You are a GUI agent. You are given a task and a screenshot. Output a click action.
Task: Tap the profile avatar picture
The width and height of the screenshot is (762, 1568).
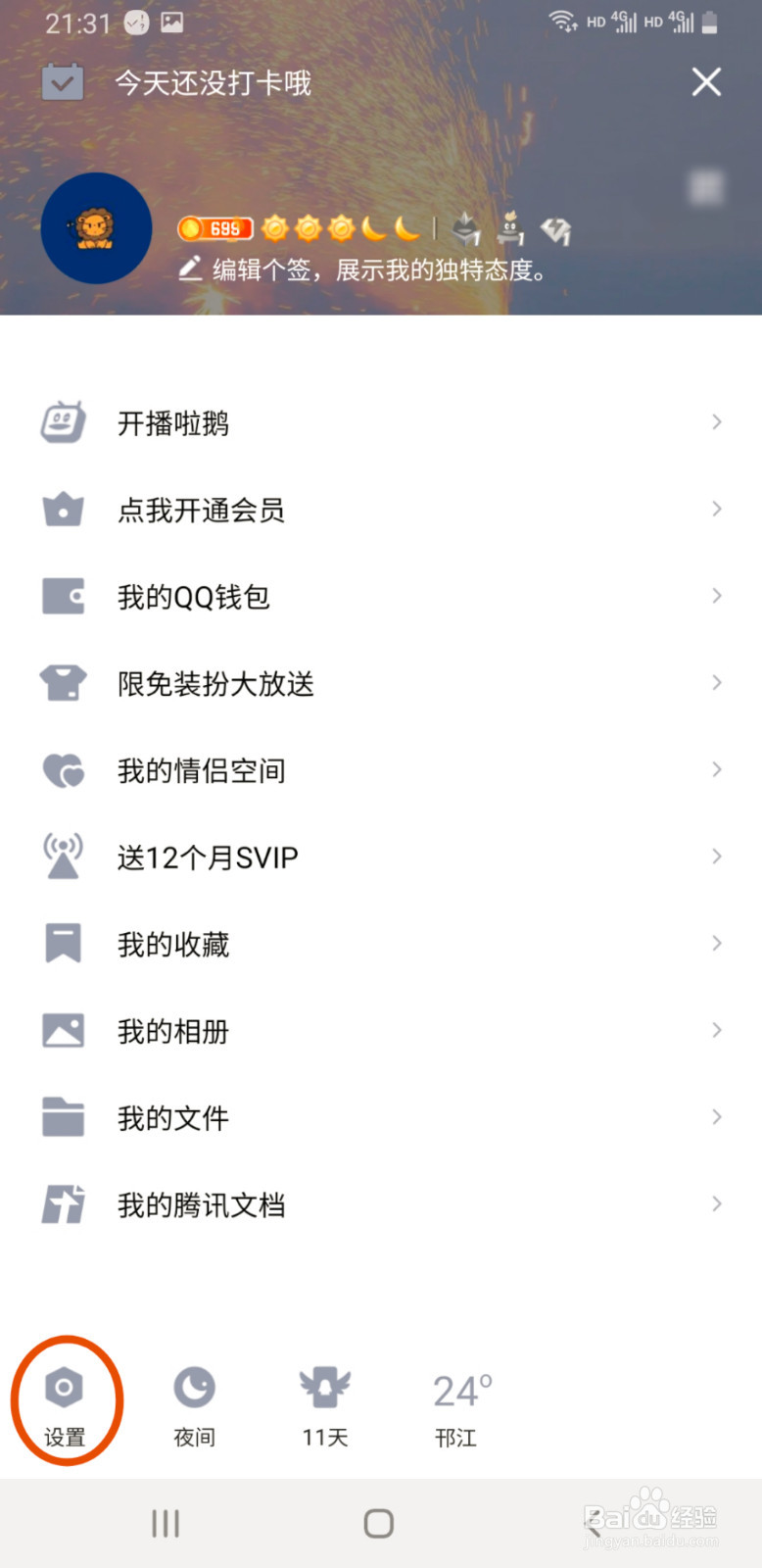point(95,227)
